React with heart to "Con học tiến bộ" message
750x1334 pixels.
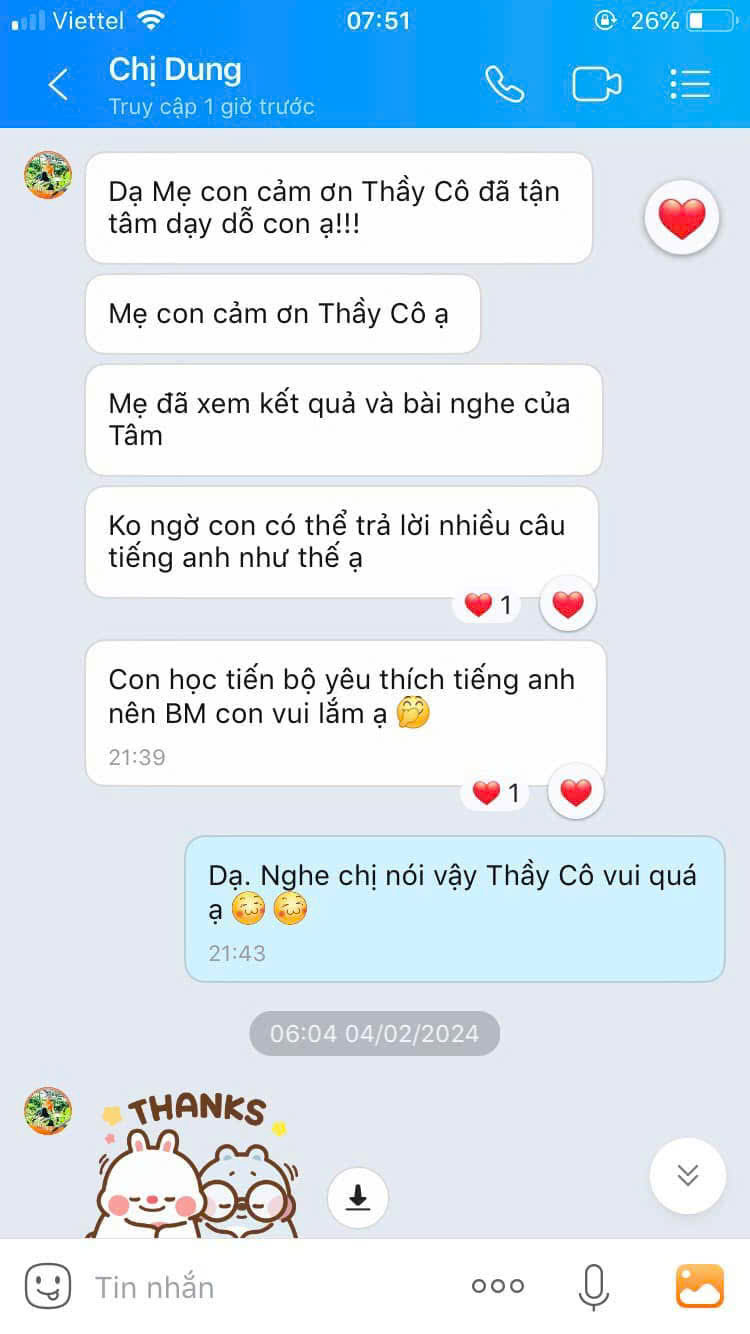click(x=576, y=792)
